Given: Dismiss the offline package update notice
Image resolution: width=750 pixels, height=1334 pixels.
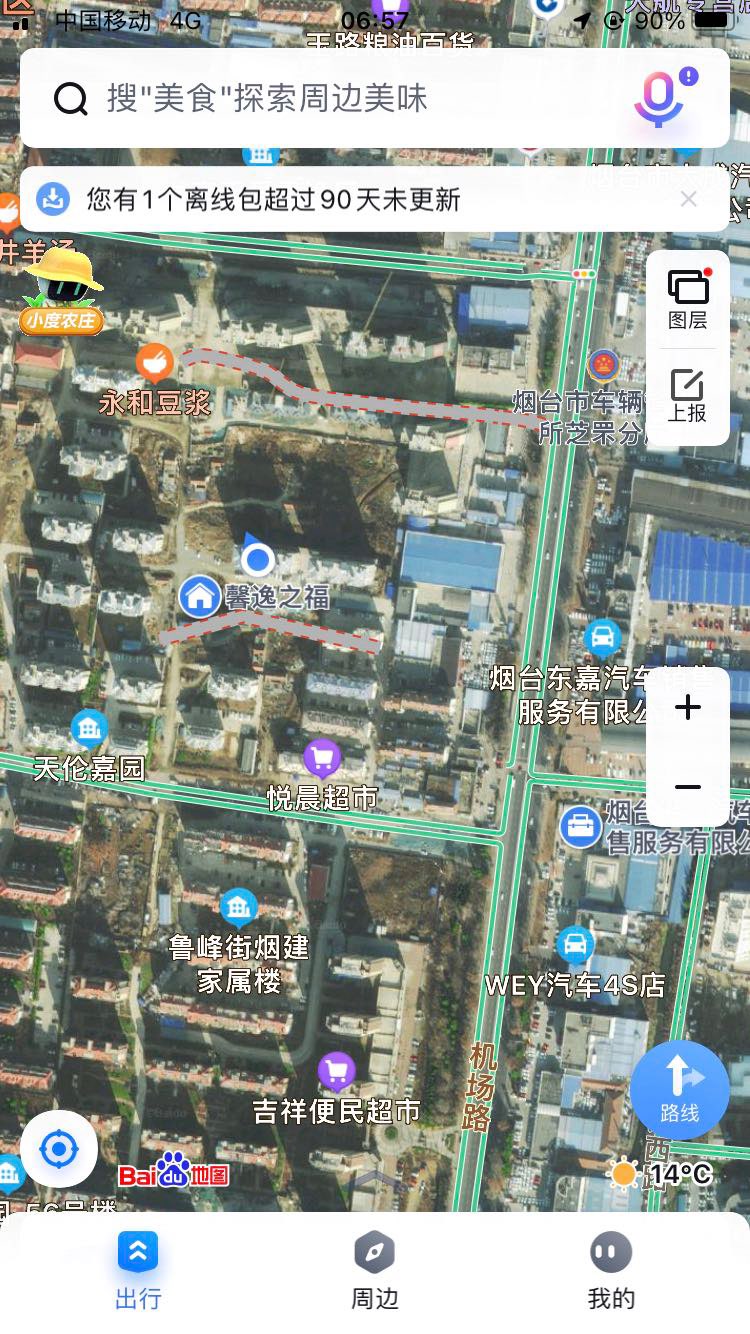Looking at the screenshot, I should coord(688,199).
